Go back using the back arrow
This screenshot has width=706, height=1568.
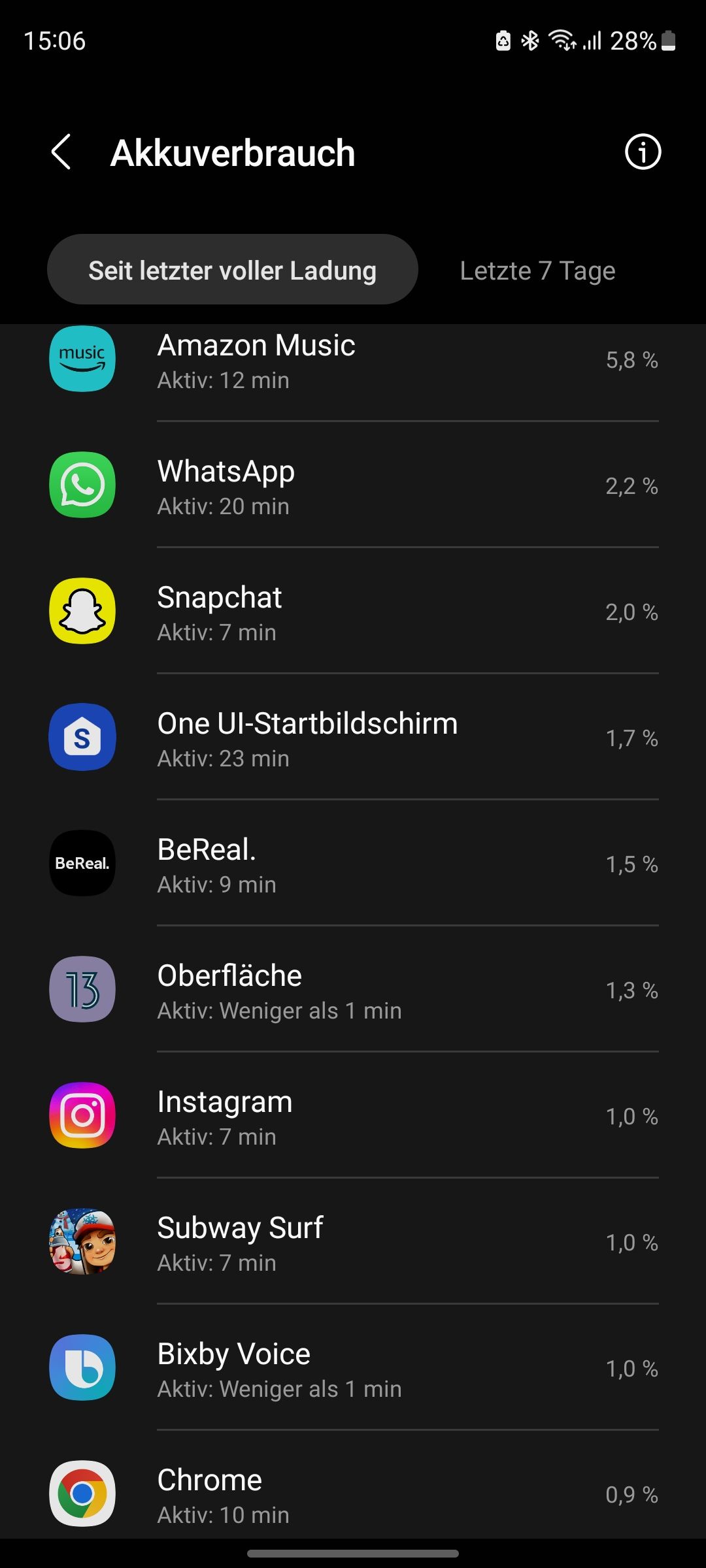[x=61, y=152]
